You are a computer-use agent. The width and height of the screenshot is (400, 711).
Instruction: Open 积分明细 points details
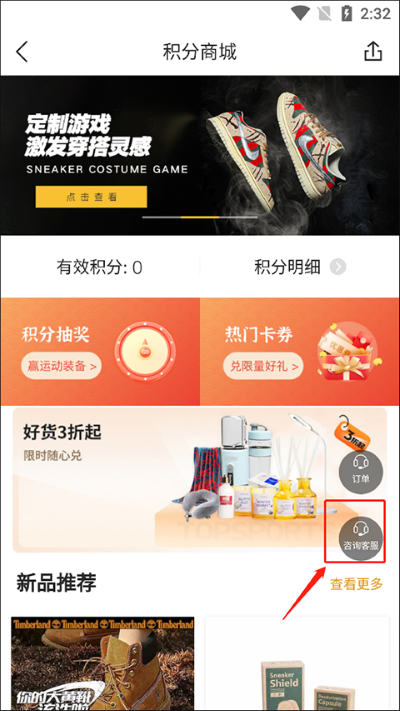pos(299,267)
